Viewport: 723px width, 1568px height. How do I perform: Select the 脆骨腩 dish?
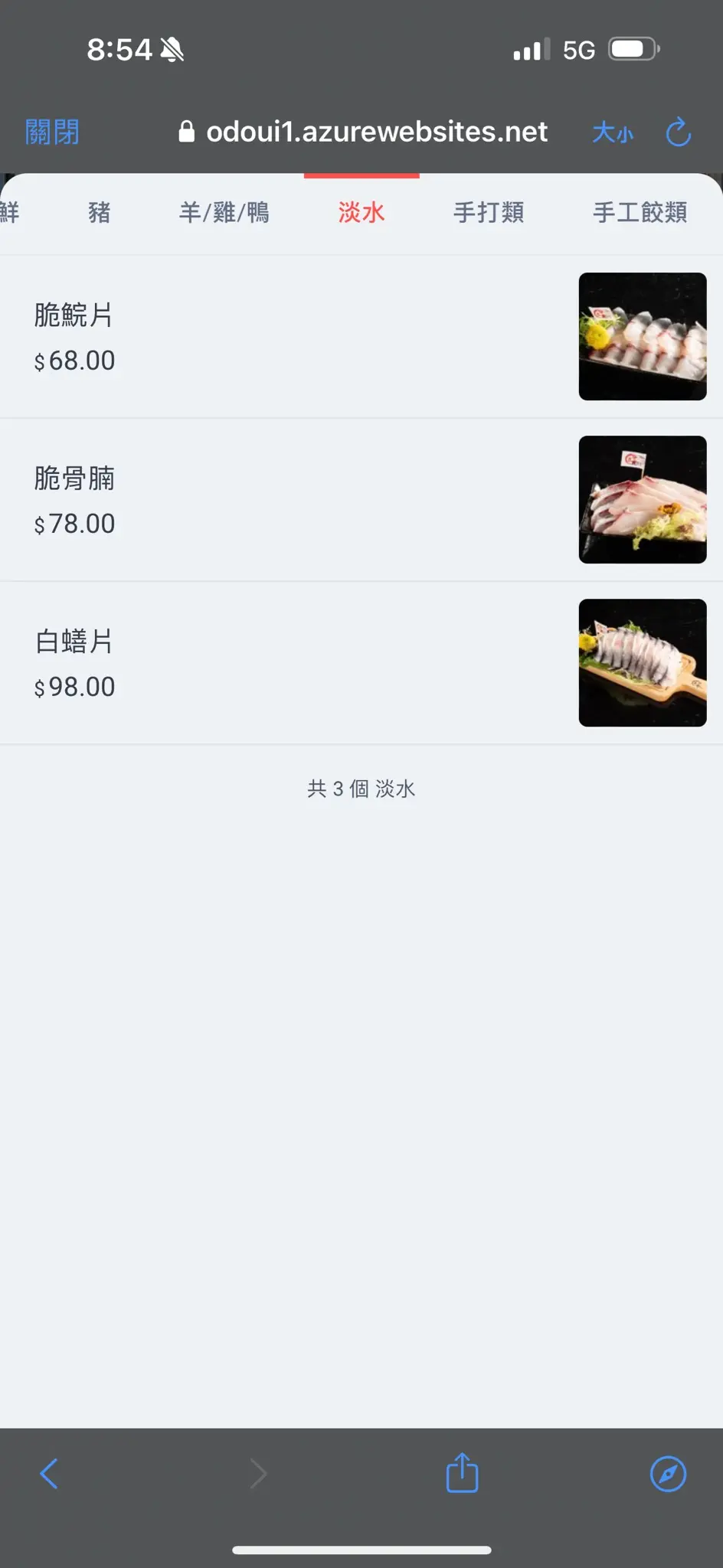click(x=361, y=500)
